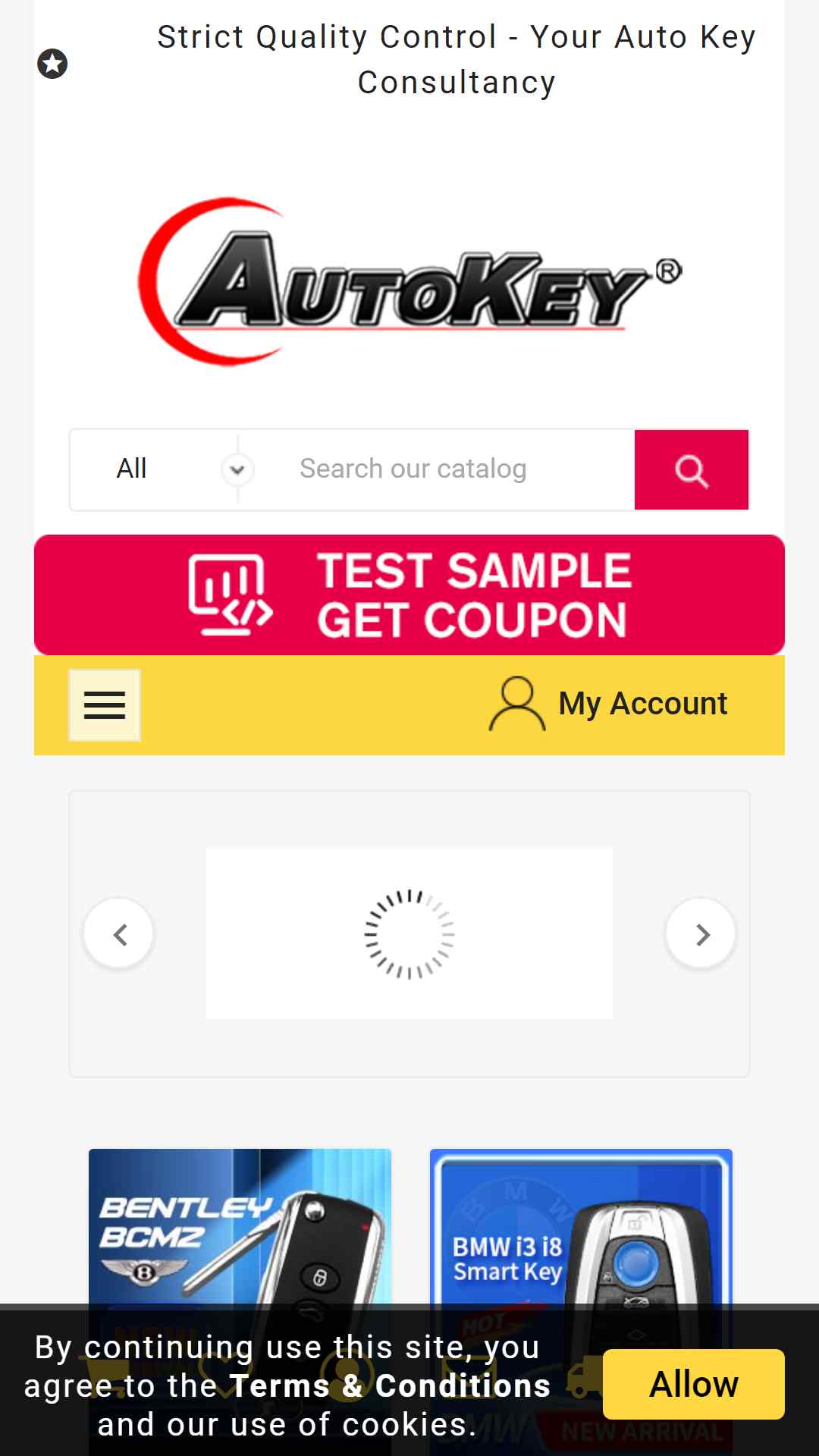
Task: Go to My Account
Action: tap(608, 704)
